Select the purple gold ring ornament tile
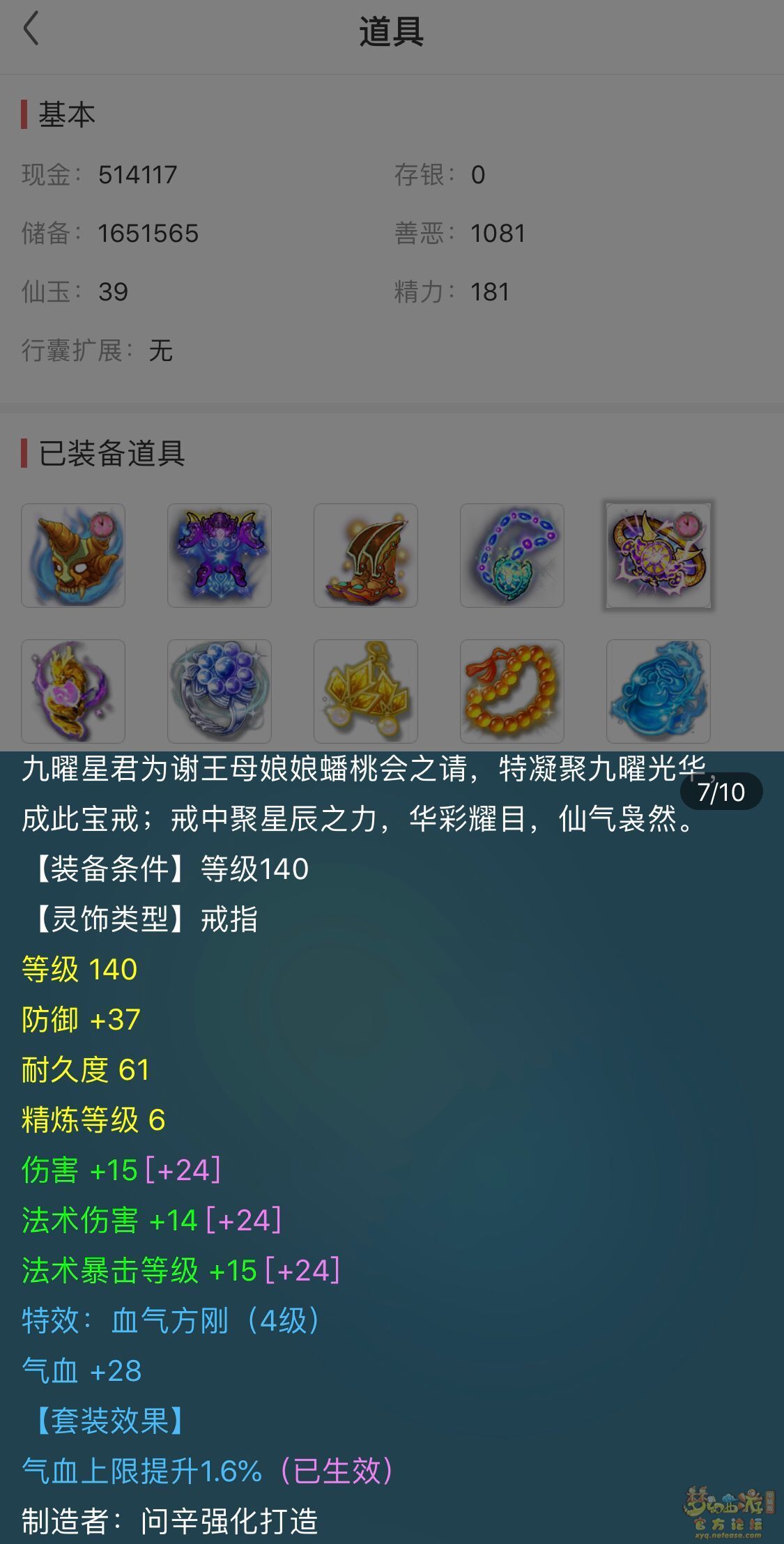Screen dimensions: 784x1544 click(x=659, y=556)
